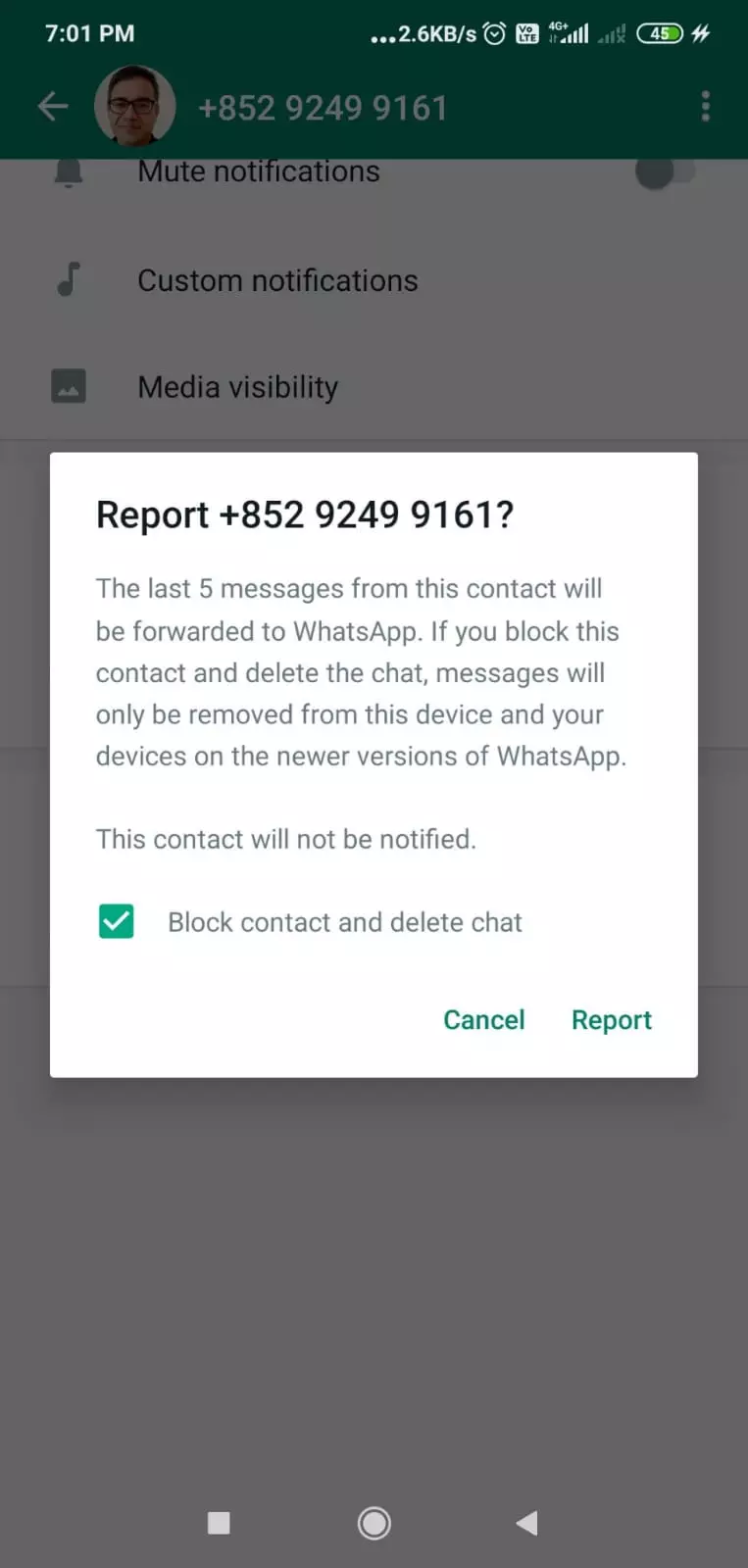Image resolution: width=748 pixels, height=1568 pixels.
Task: Confirm by tapping Report in the dialog
Action: click(x=612, y=1020)
